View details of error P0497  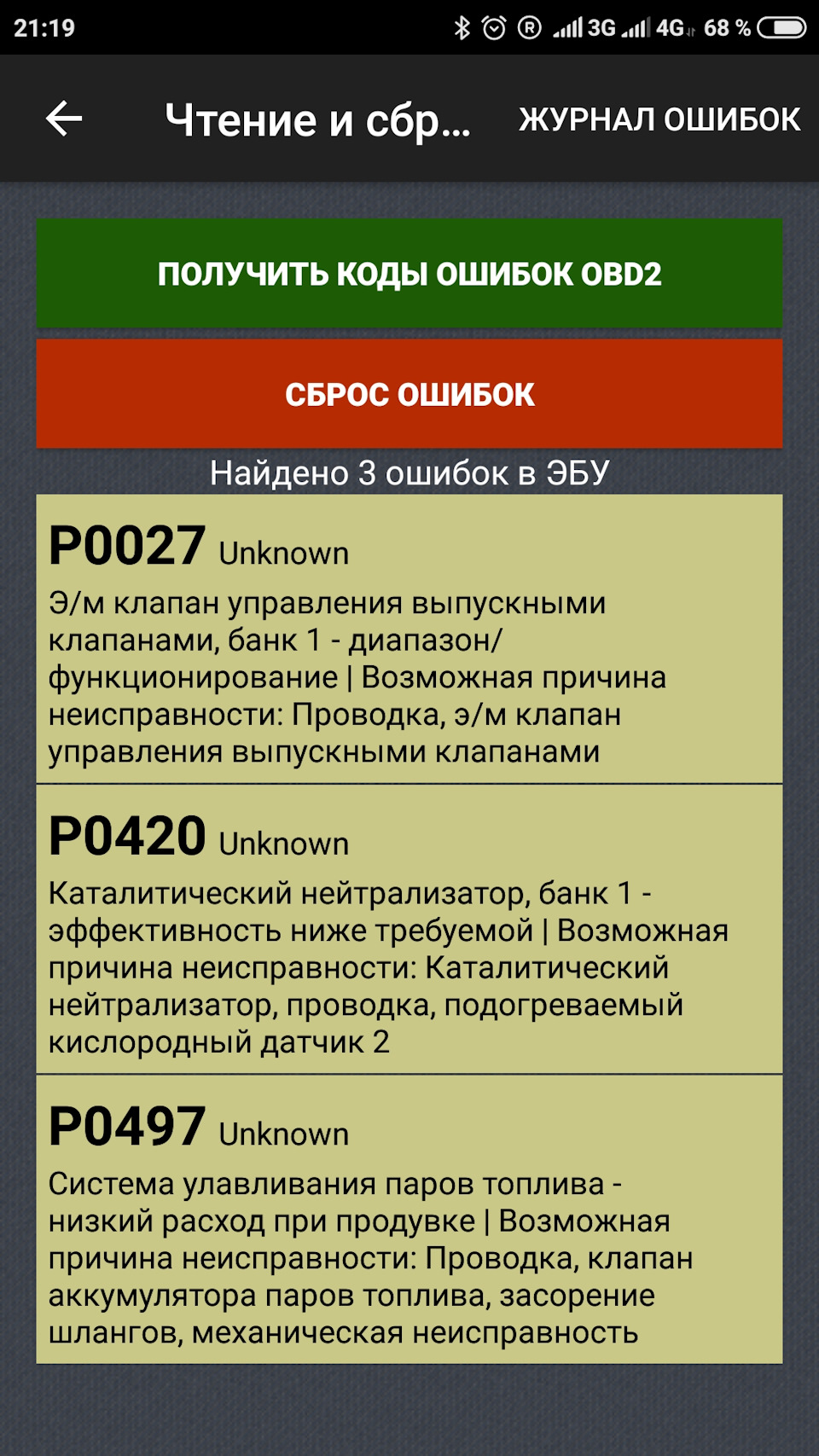pos(409,1220)
